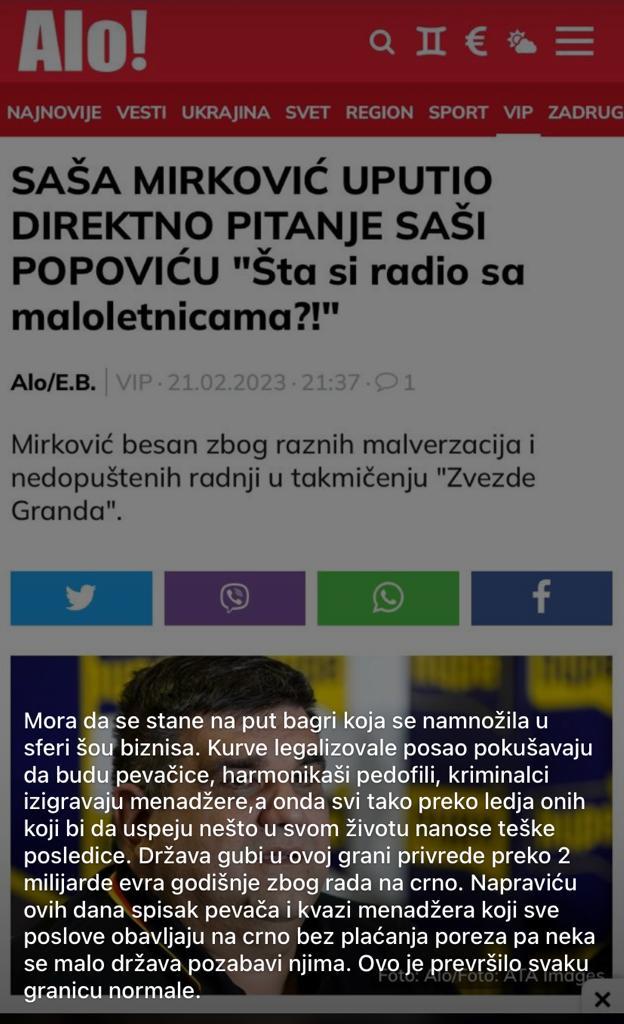Image resolution: width=624 pixels, height=1024 pixels.
Task: Open the horoscope icon in header
Action: (x=430, y=42)
